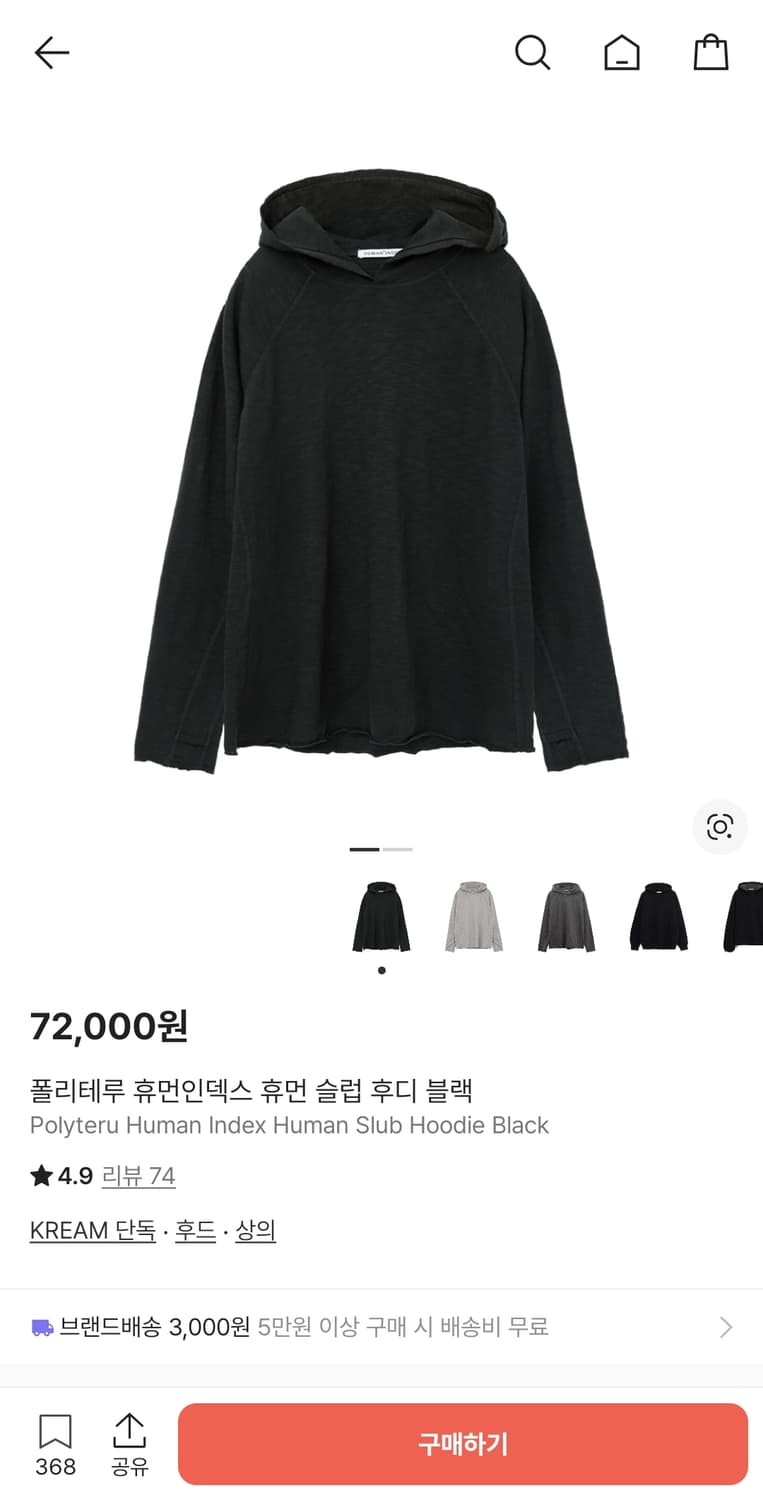Switch to the second carousel page indicator

pos(399,849)
